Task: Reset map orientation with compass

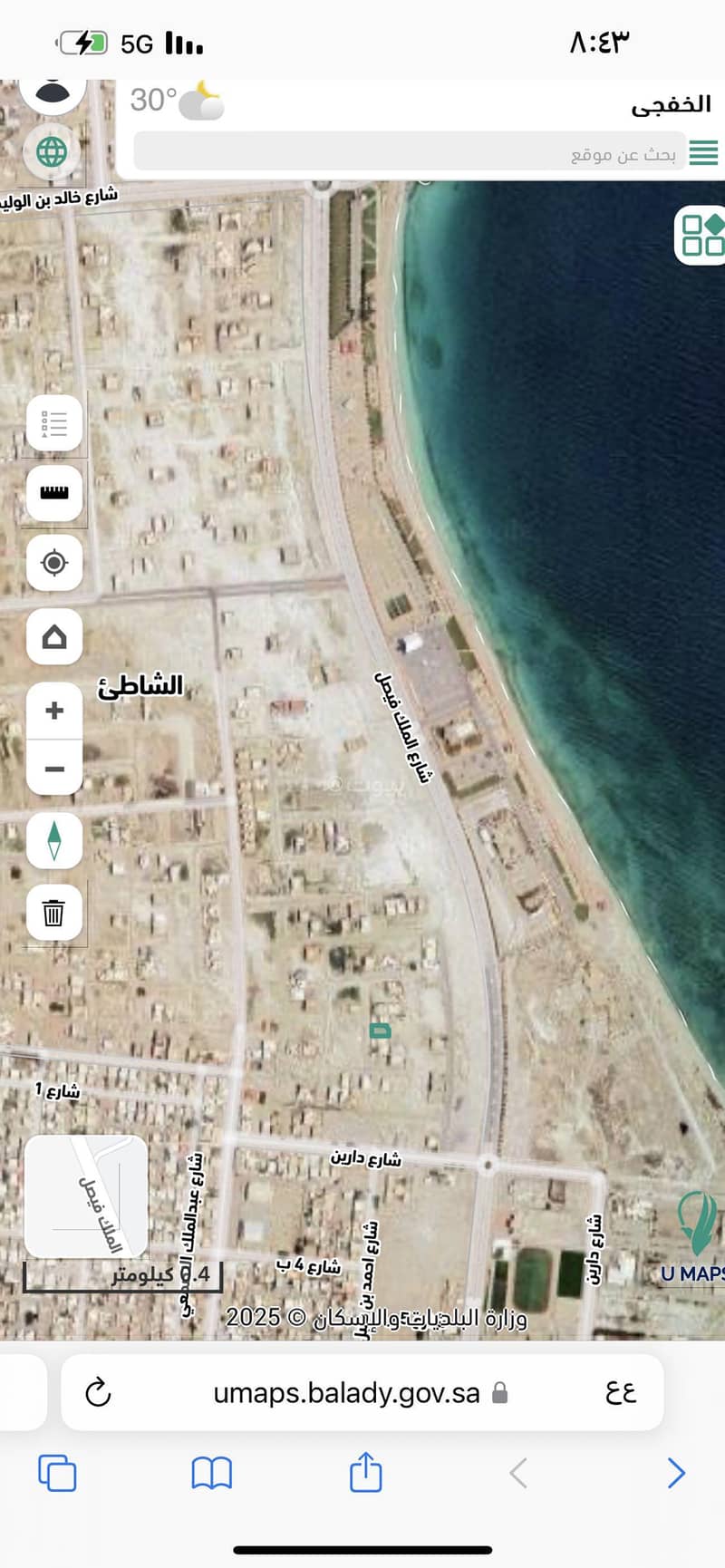Action: coord(54,840)
